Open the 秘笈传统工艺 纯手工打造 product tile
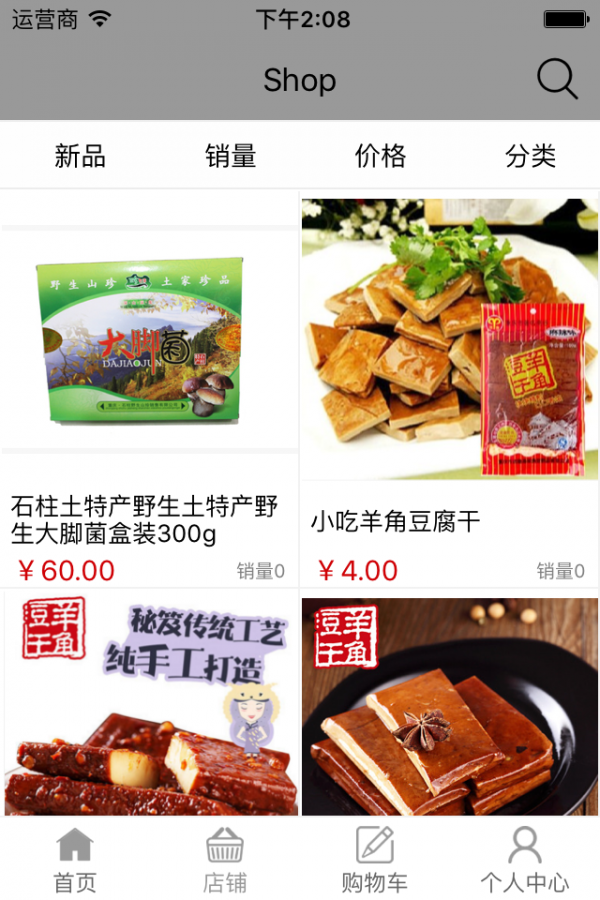 tap(150, 705)
